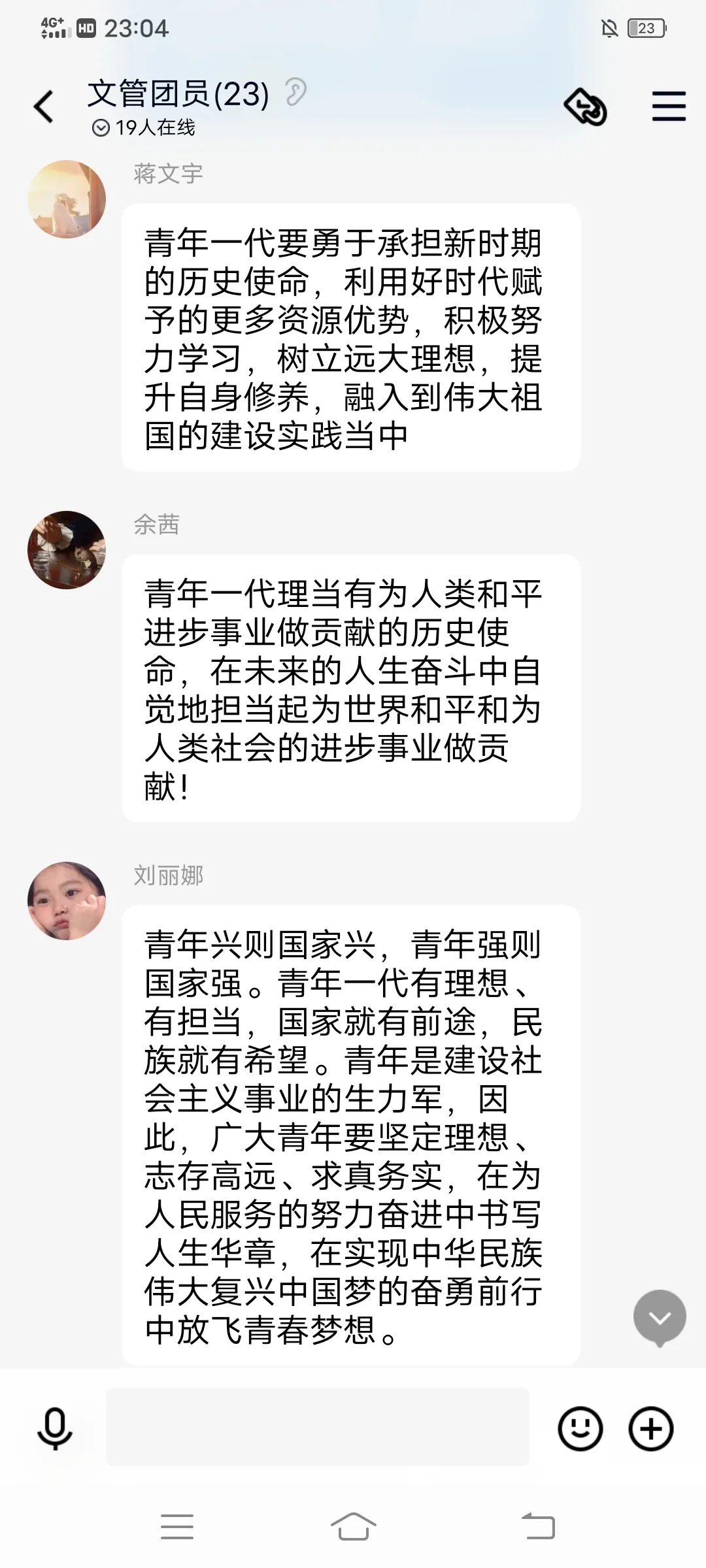Open more attachment options plus icon
The width and height of the screenshot is (706, 1568).
point(650,1429)
